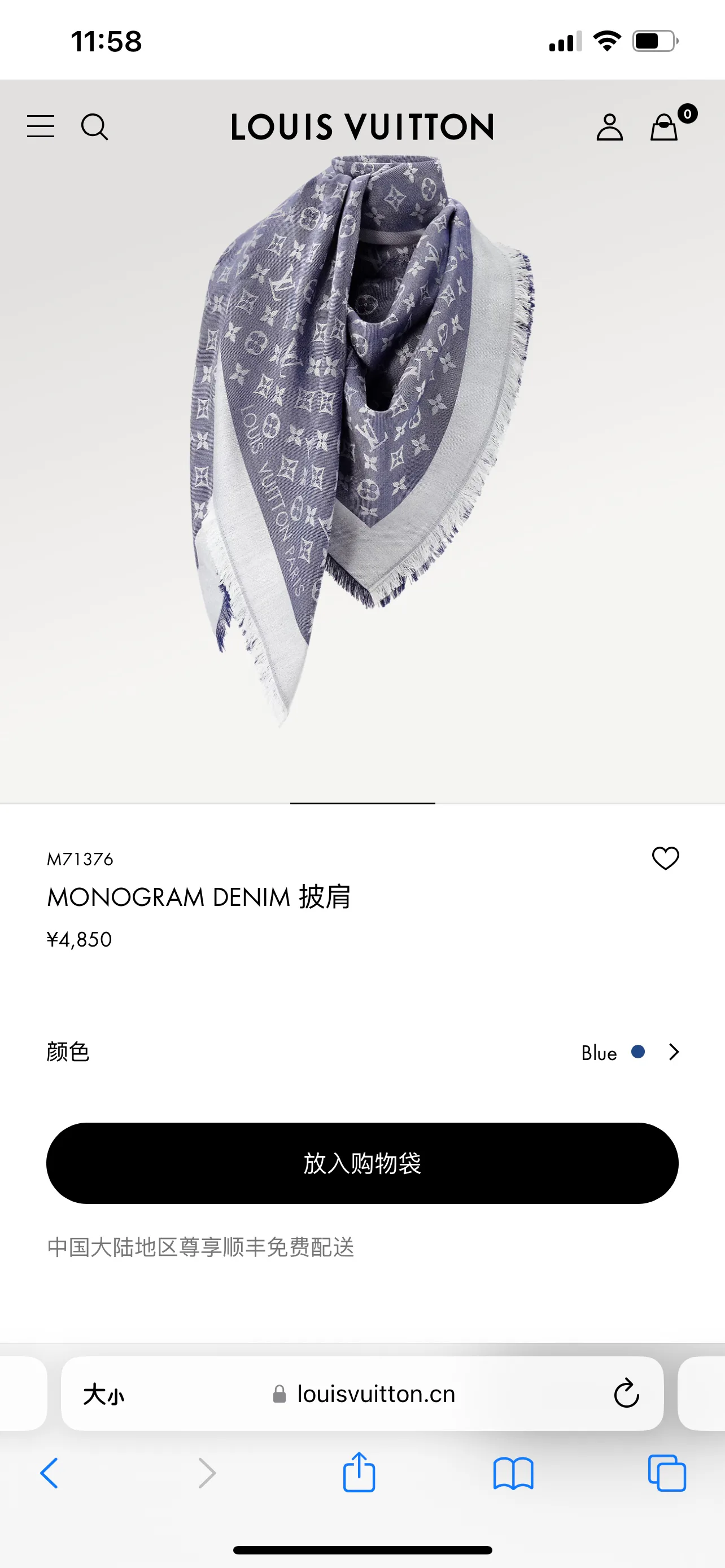This screenshot has height=1568, width=725.
Task: Share this page from Safari
Action: point(359,1472)
